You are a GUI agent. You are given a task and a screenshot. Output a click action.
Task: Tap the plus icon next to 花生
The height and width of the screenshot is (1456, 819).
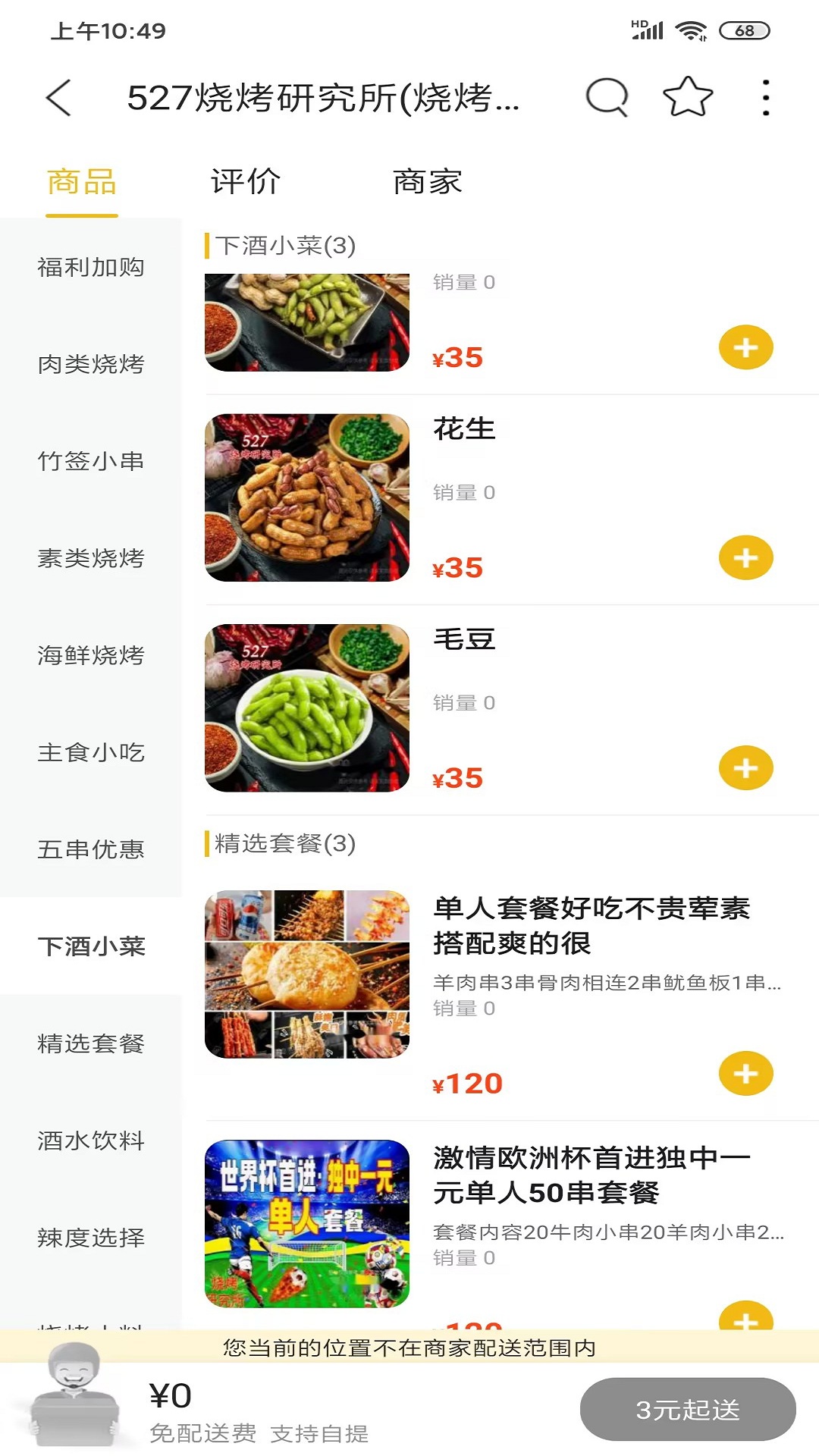pyautogui.click(x=745, y=557)
